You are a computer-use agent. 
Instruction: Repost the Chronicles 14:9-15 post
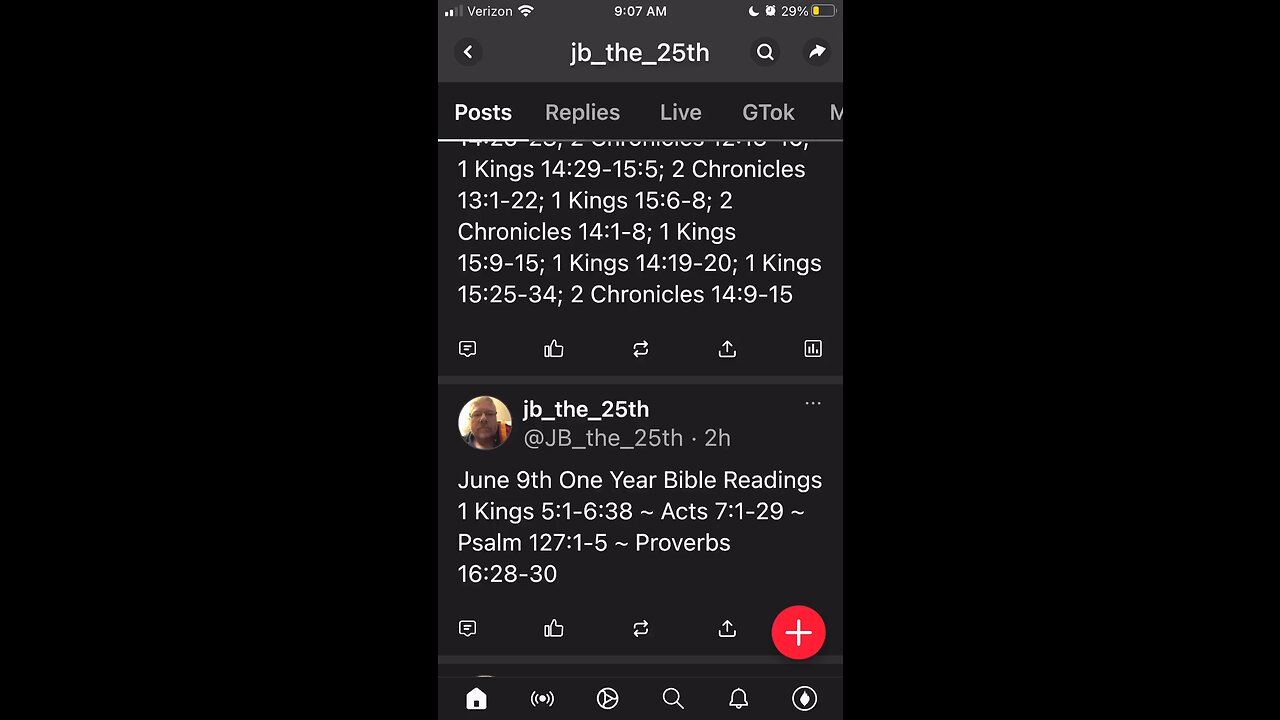(x=641, y=349)
